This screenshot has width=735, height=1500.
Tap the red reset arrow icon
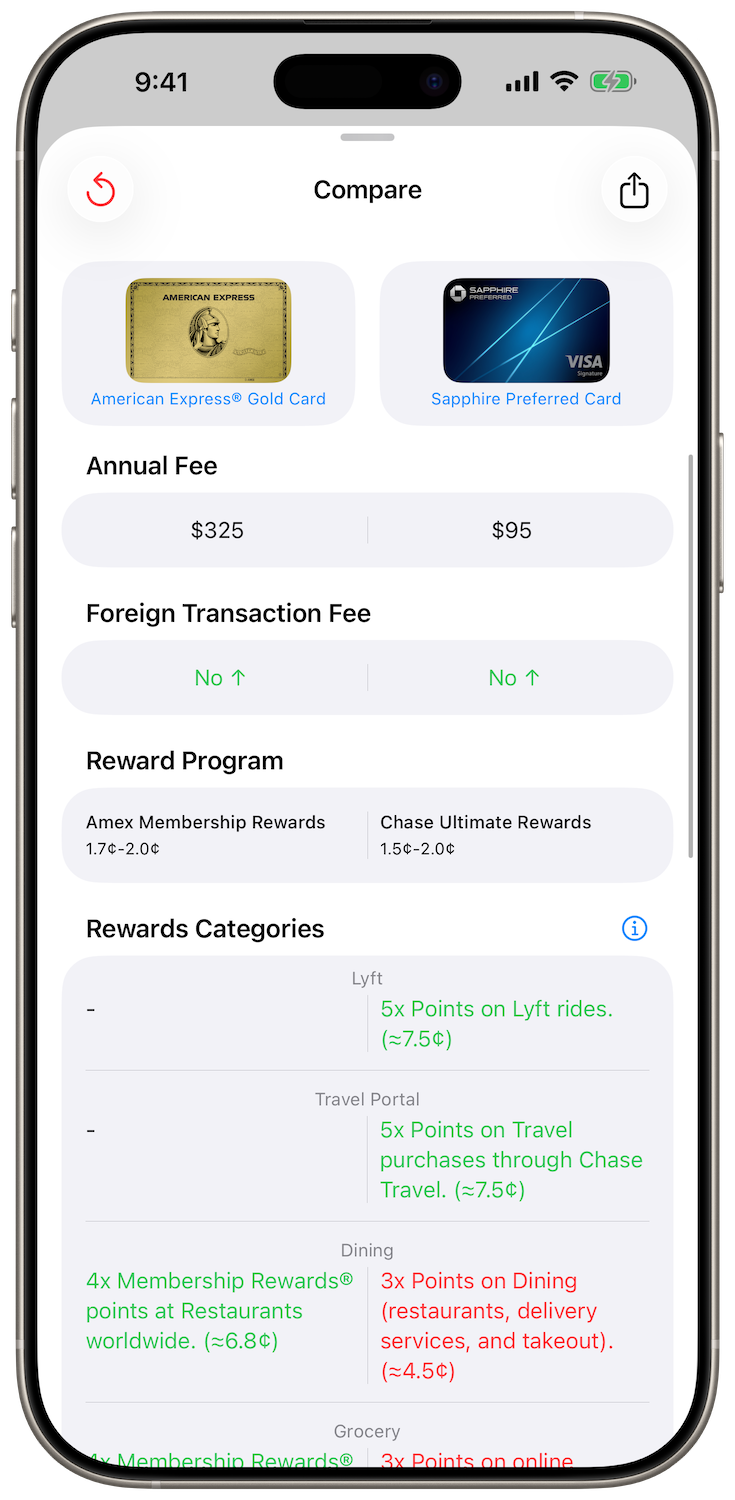pos(101,190)
